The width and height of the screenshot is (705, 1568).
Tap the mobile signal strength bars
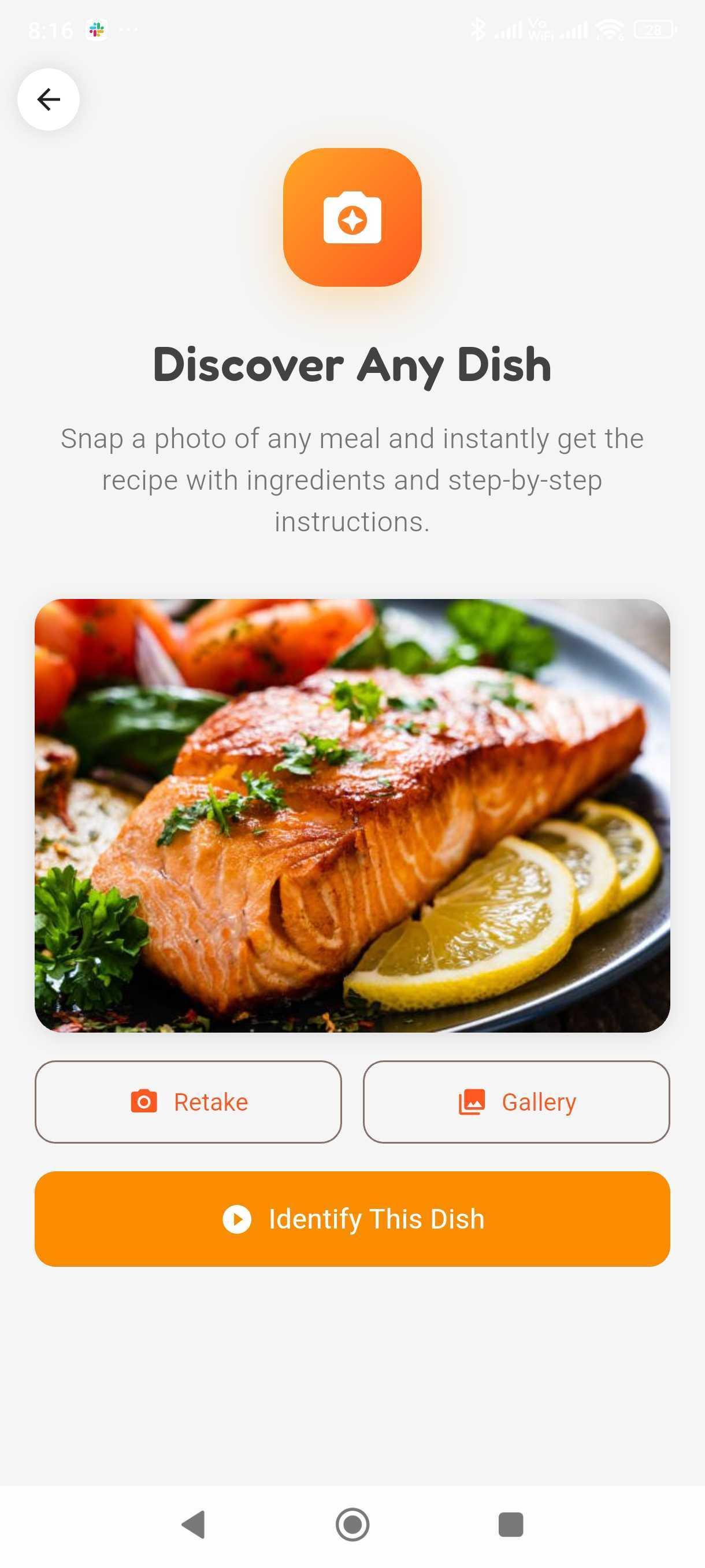(509, 29)
